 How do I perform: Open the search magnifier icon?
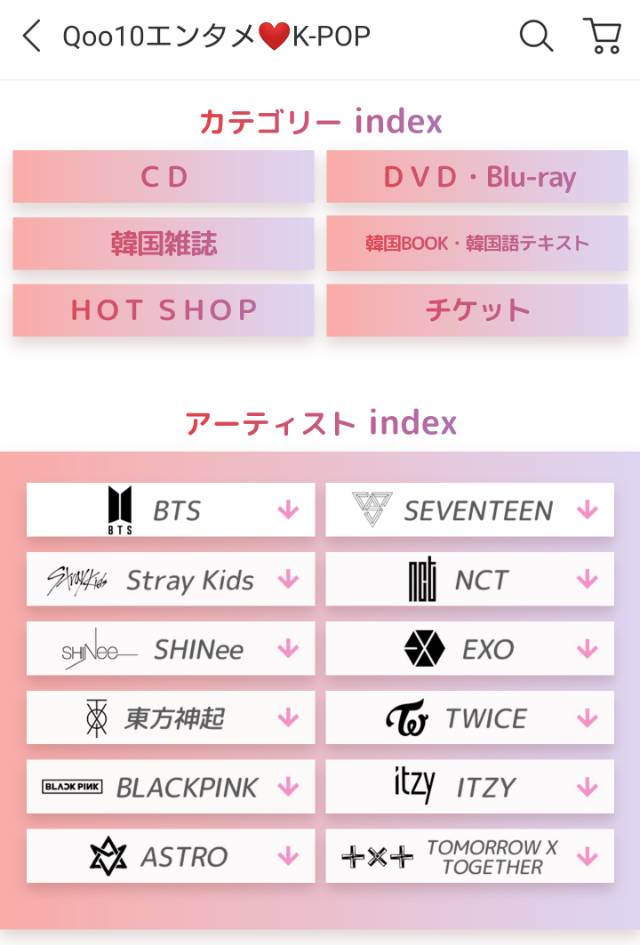536,37
